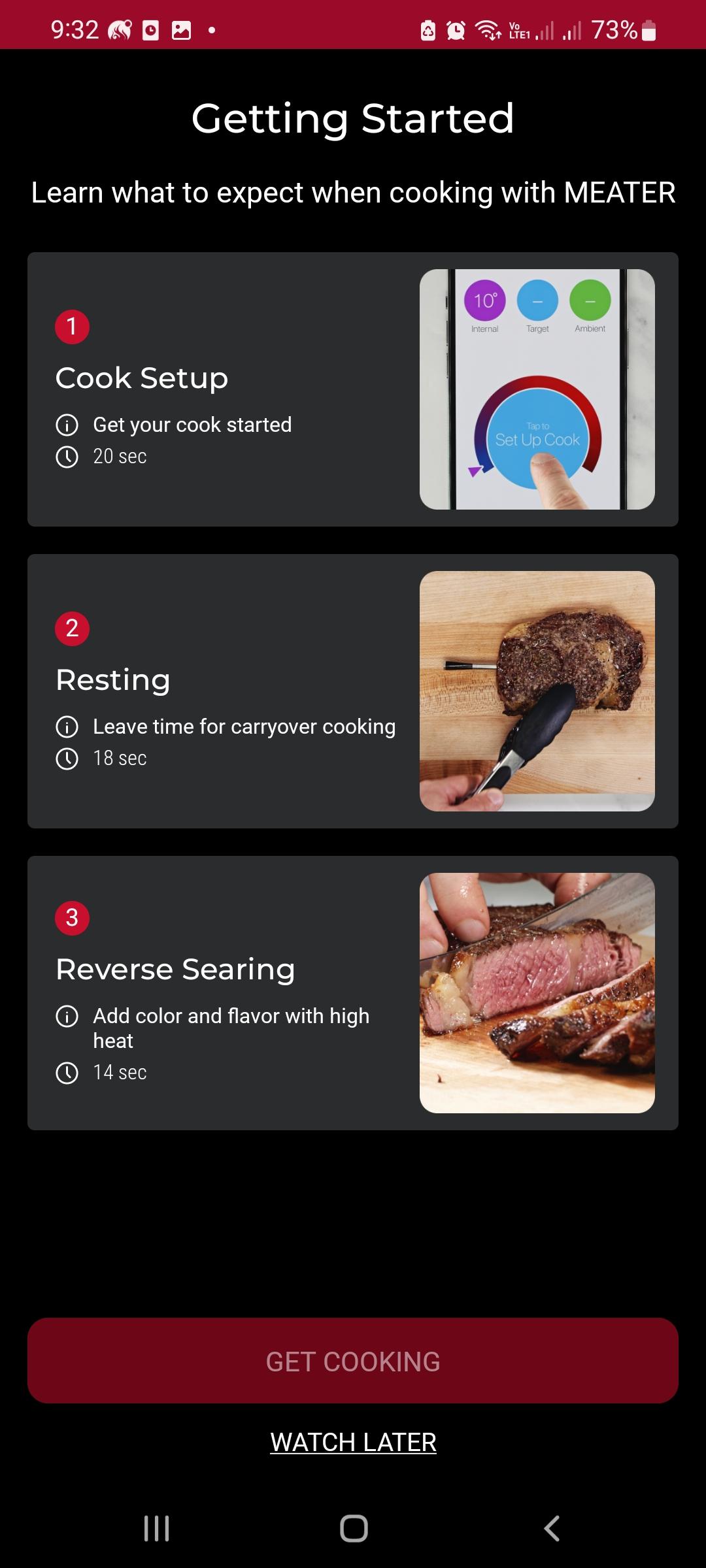Open the Reverse Searing tutorial card
This screenshot has height=1568, width=706.
353,993
